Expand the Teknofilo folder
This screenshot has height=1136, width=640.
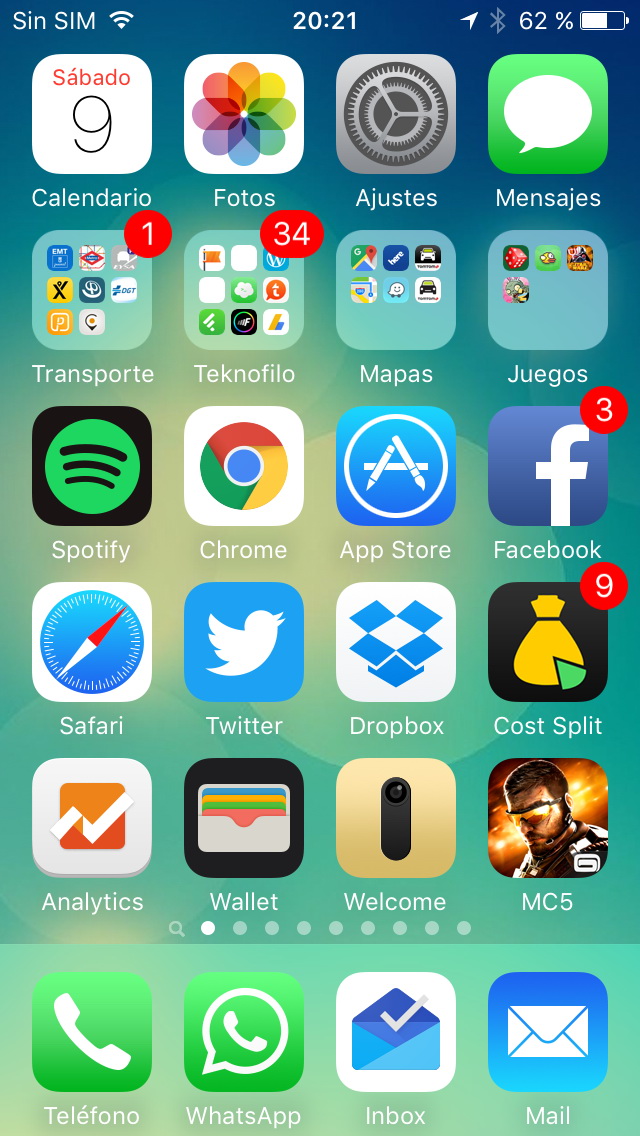(x=244, y=291)
